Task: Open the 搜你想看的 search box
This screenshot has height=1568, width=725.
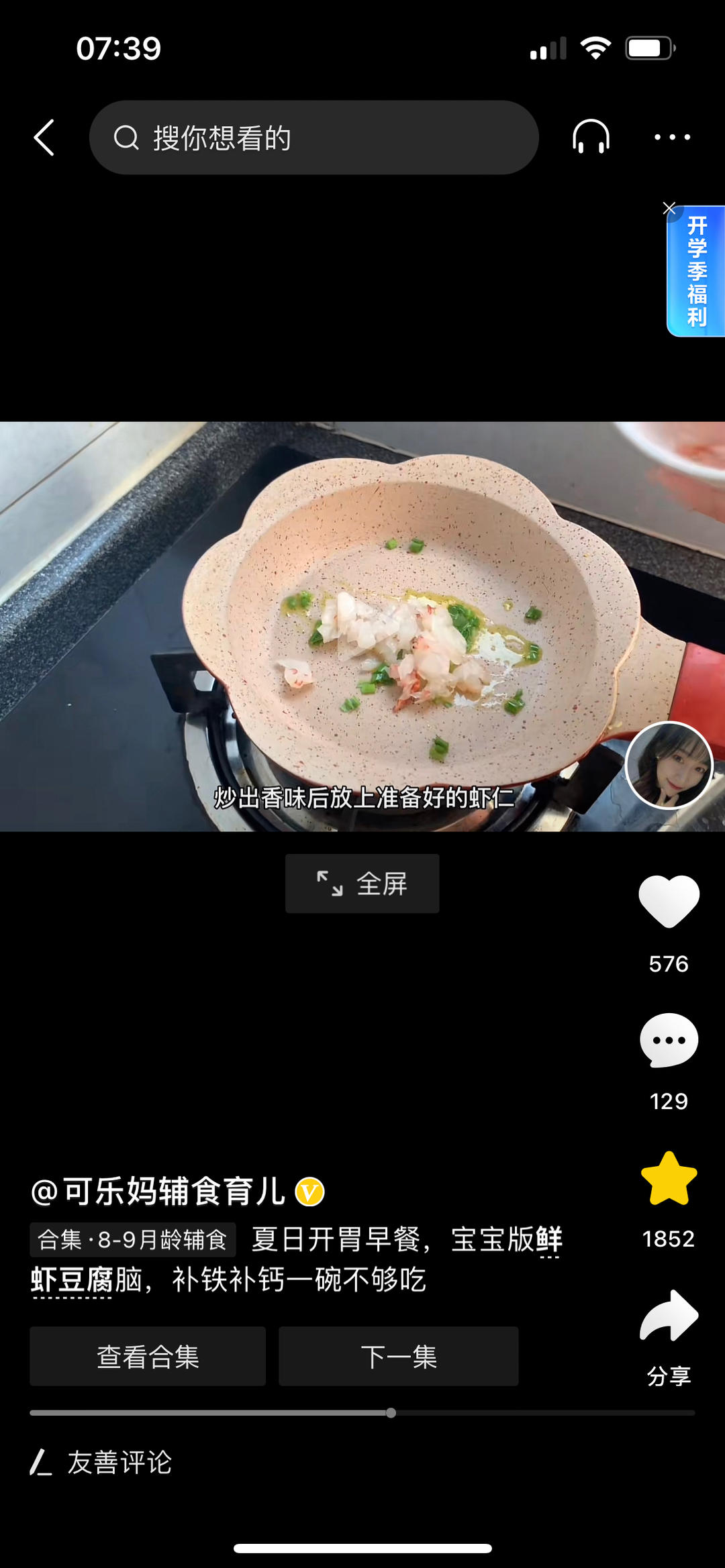Action: pyautogui.click(x=313, y=138)
